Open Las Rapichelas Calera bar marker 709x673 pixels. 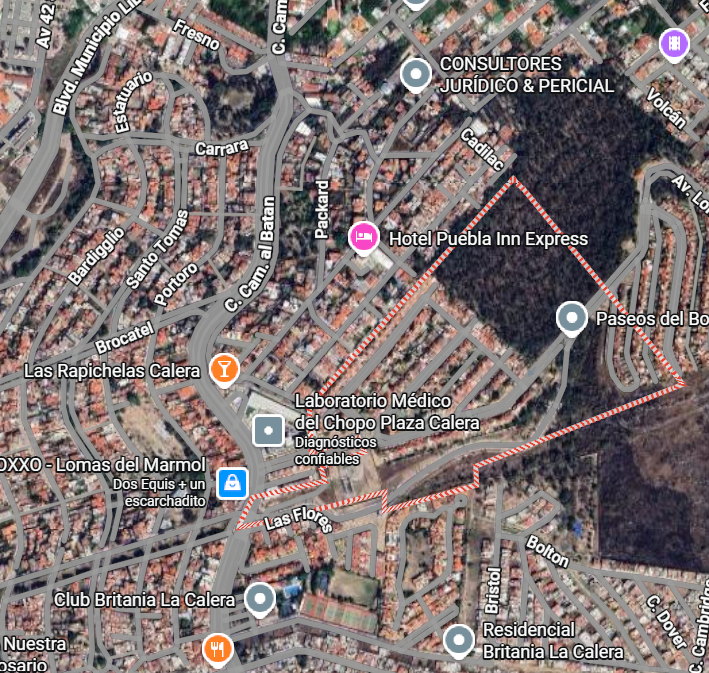point(224,369)
